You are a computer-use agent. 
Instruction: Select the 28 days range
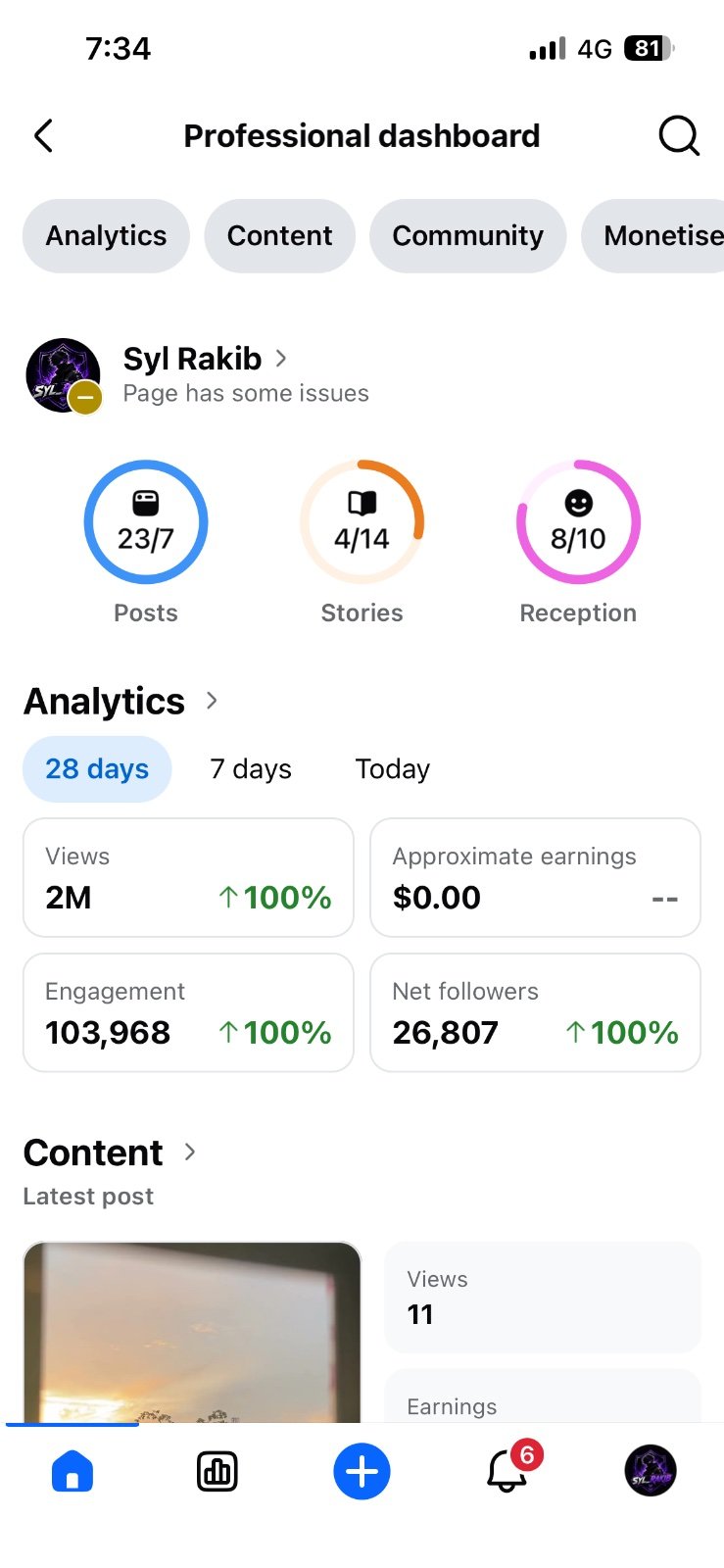pos(97,769)
